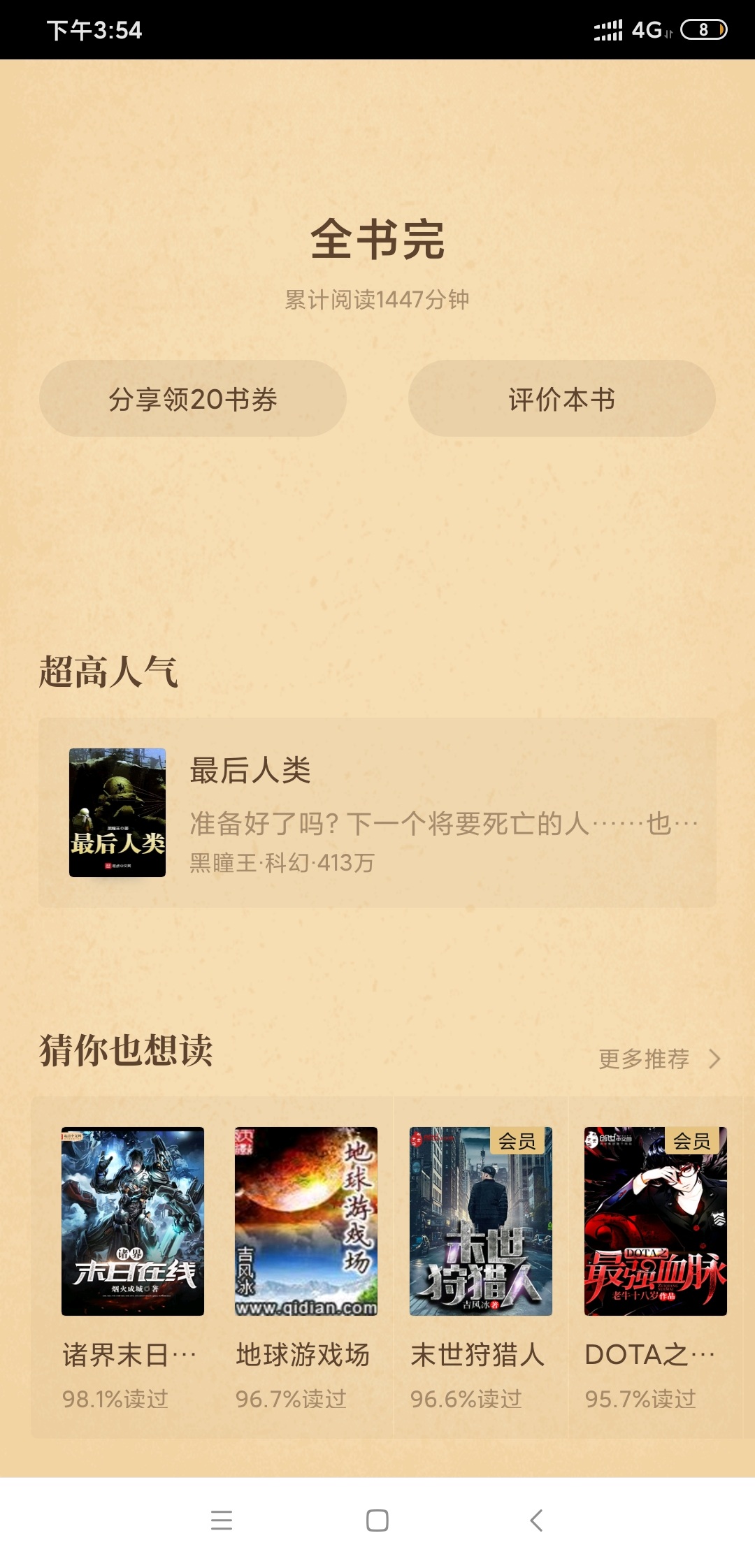Tap 分享领20书券 button
This screenshot has height=1568, width=755.
pyautogui.click(x=193, y=399)
